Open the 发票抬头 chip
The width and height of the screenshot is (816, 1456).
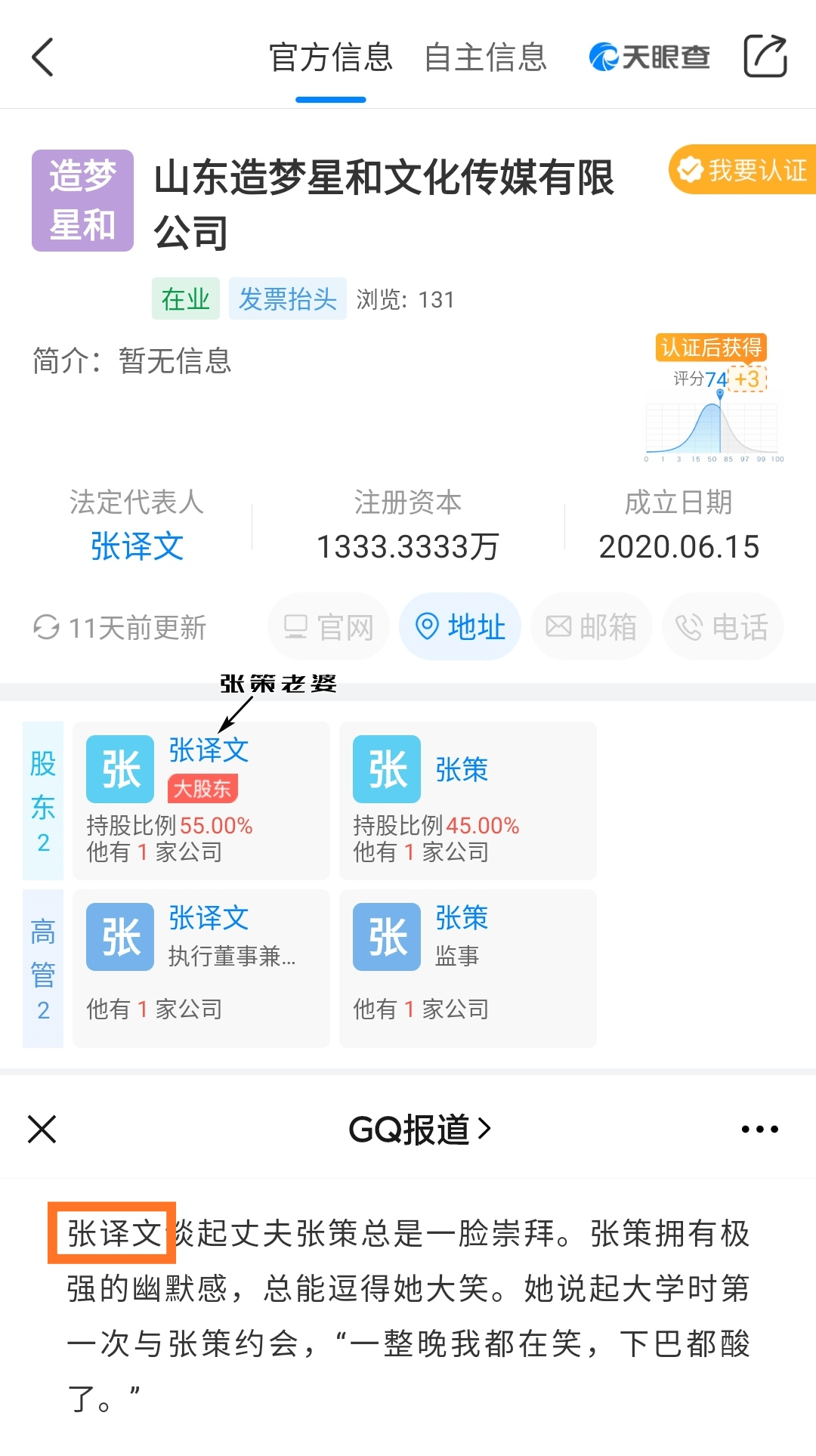pos(287,299)
